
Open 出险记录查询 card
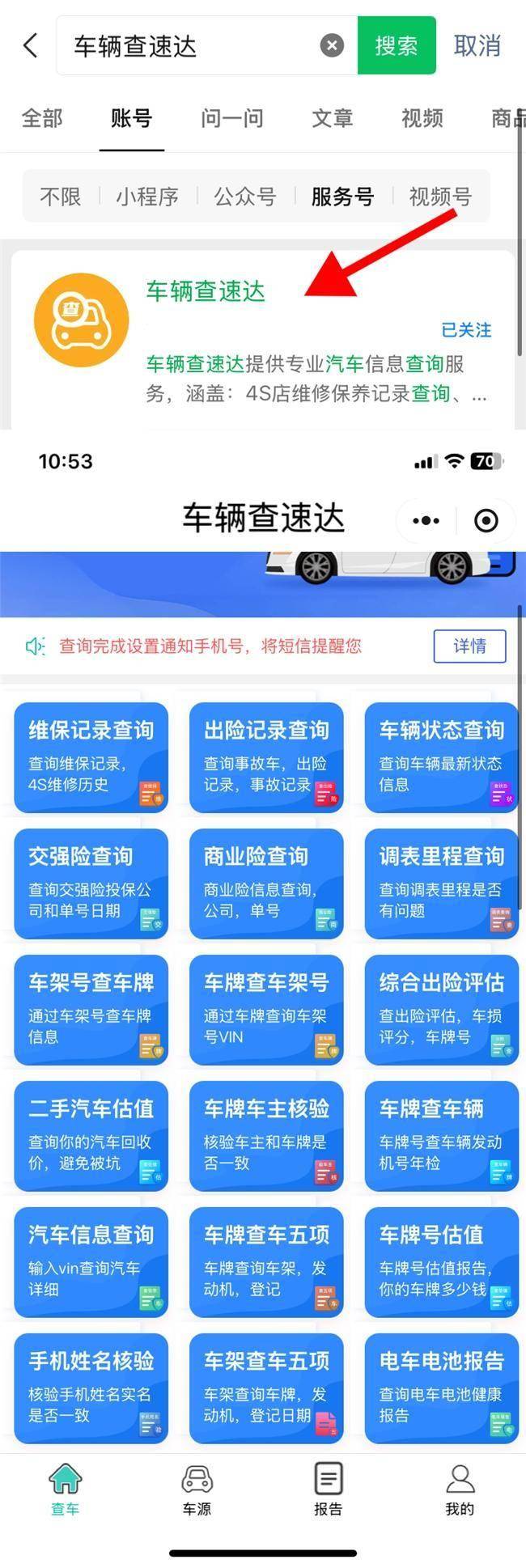tap(266, 756)
